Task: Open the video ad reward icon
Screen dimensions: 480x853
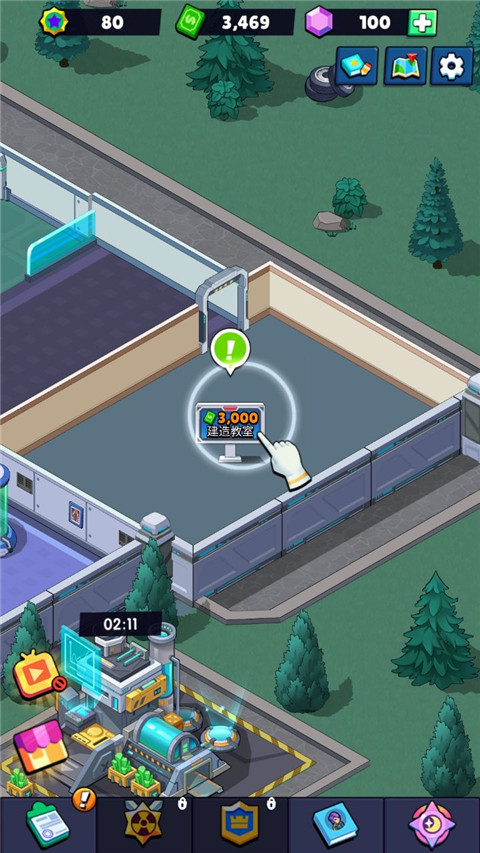Action: pyautogui.click(x=35, y=674)
